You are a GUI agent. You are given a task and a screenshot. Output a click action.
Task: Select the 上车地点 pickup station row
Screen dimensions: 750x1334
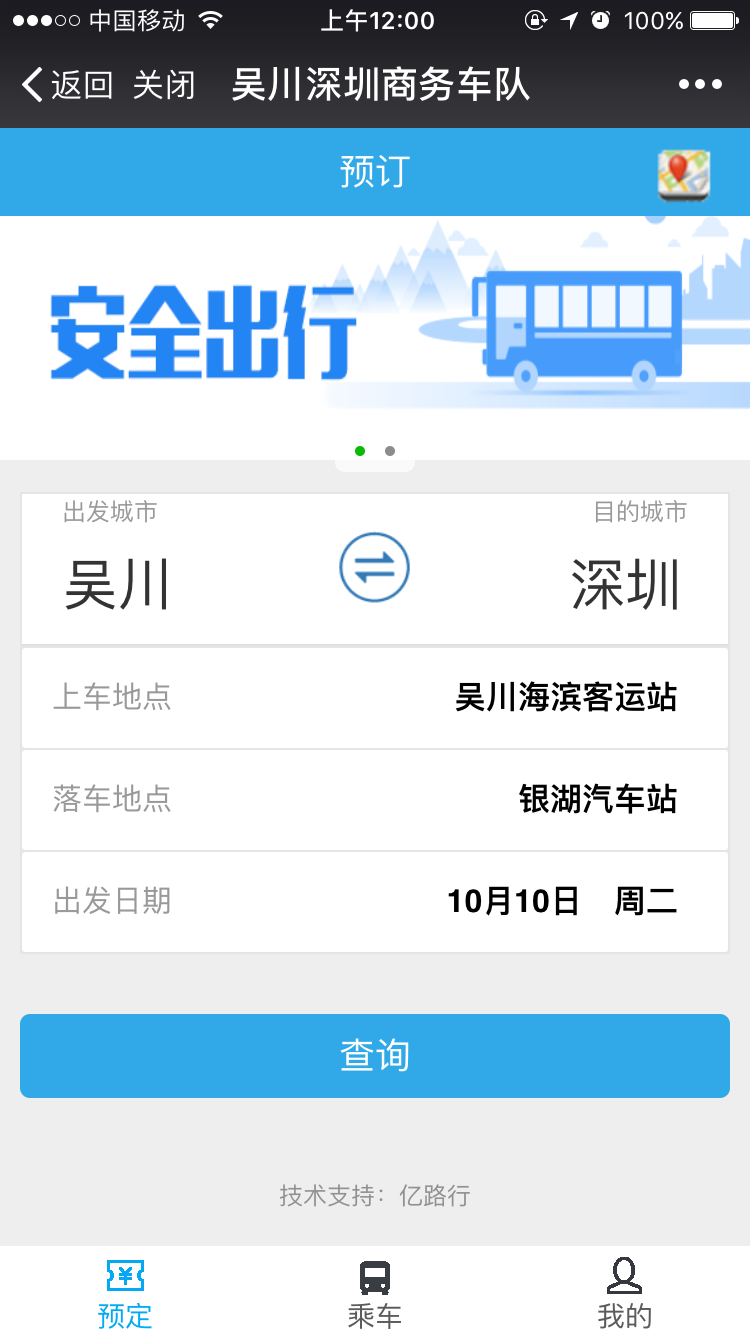(x=375, y=698)
